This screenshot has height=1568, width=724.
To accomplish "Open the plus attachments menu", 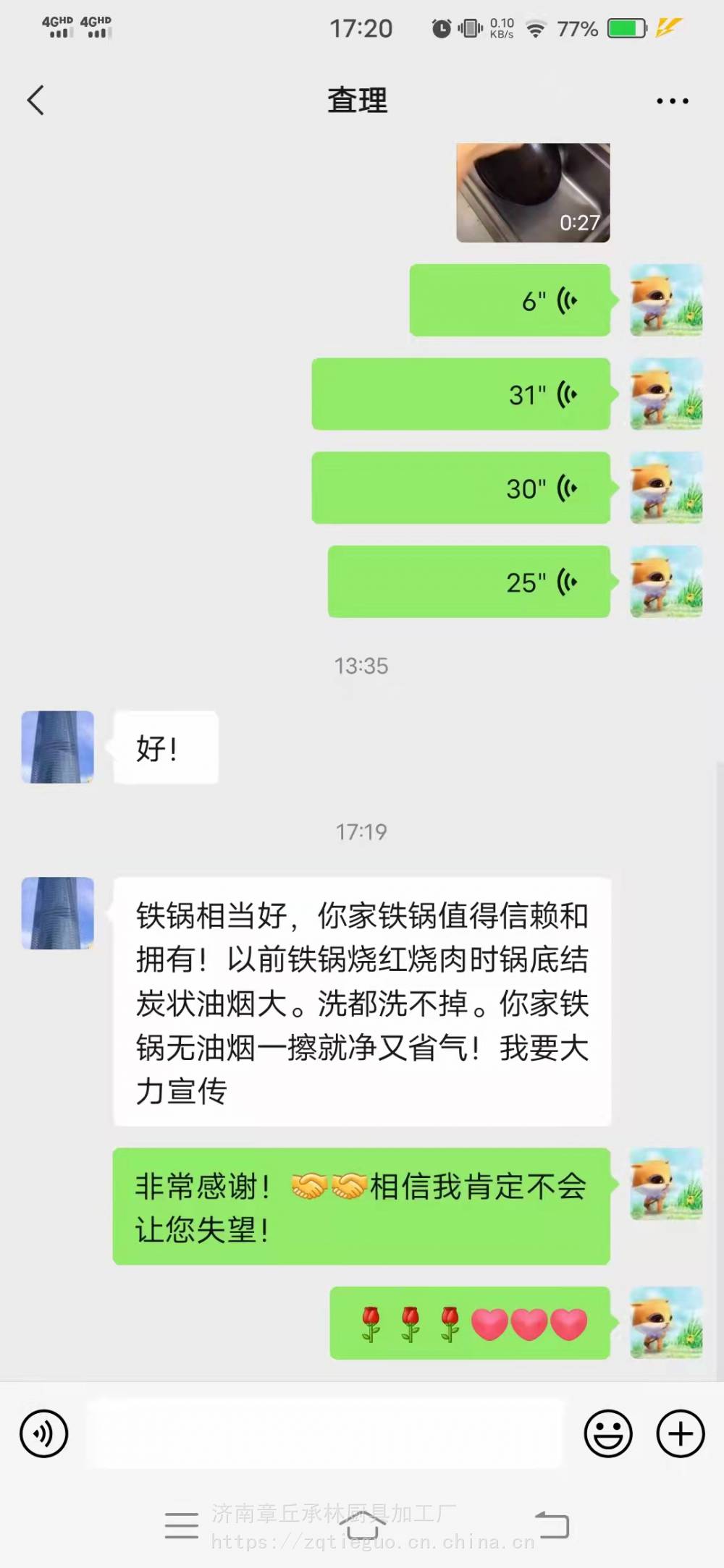I will [680, 1433].
